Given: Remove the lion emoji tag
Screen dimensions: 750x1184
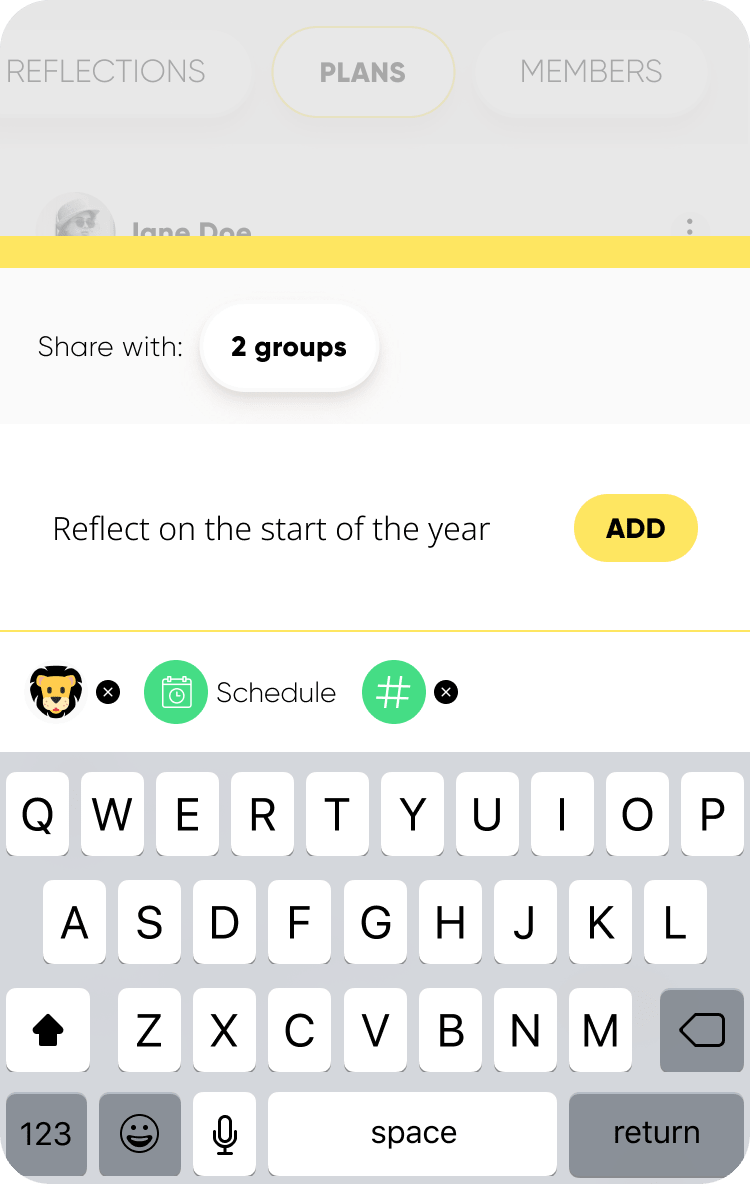Looking at the screenshot, I should pyautogui.click(x=108, y=692).
